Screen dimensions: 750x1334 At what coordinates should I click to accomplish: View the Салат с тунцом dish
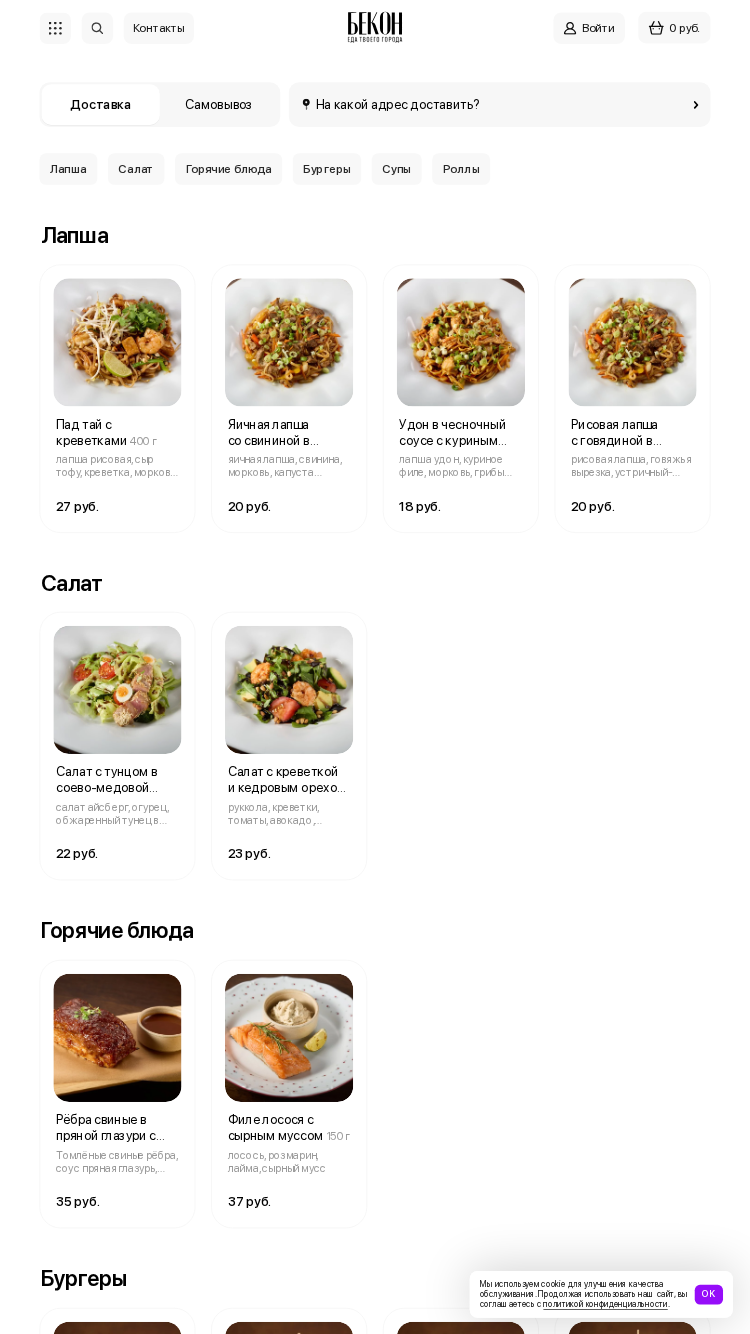coord(117,746)
